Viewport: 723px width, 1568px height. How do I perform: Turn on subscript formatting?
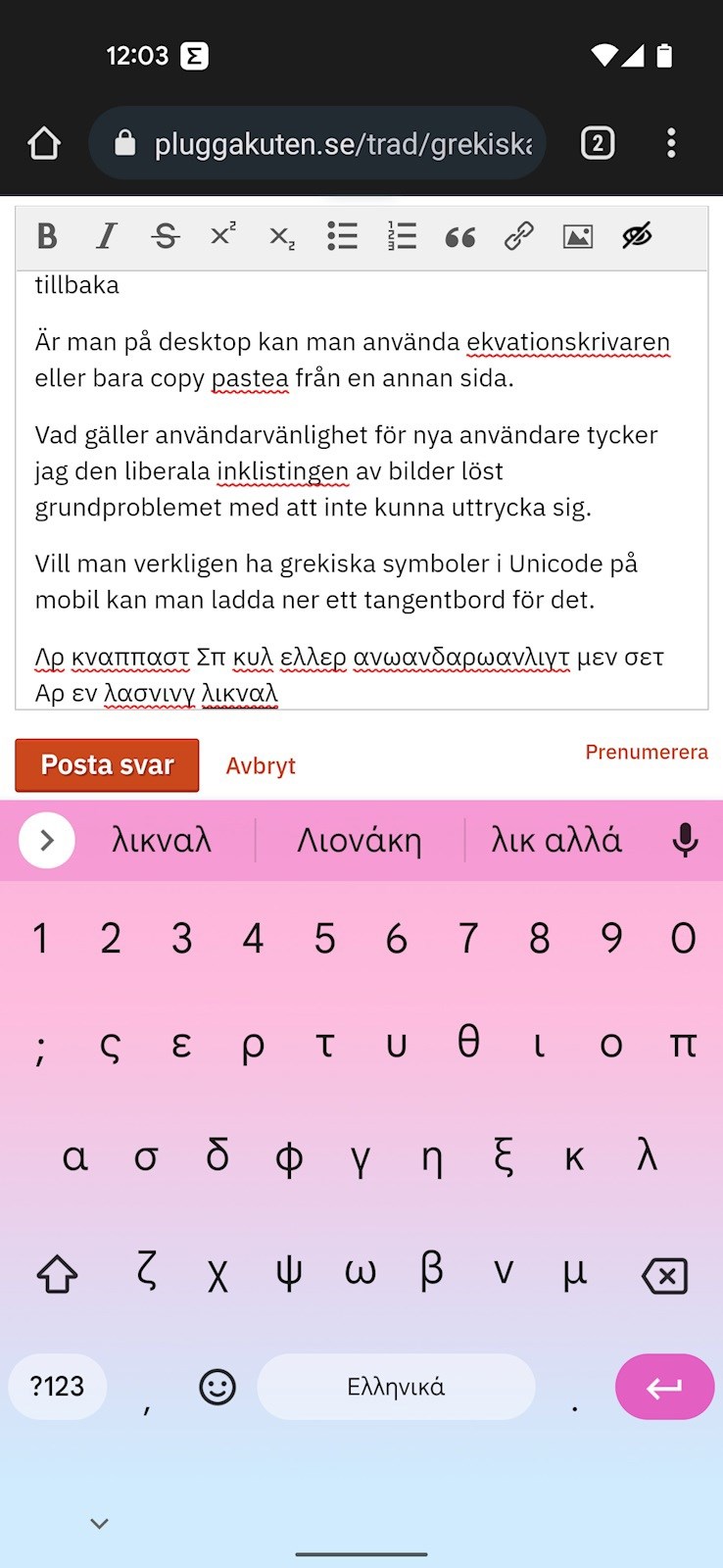(282, 236)
